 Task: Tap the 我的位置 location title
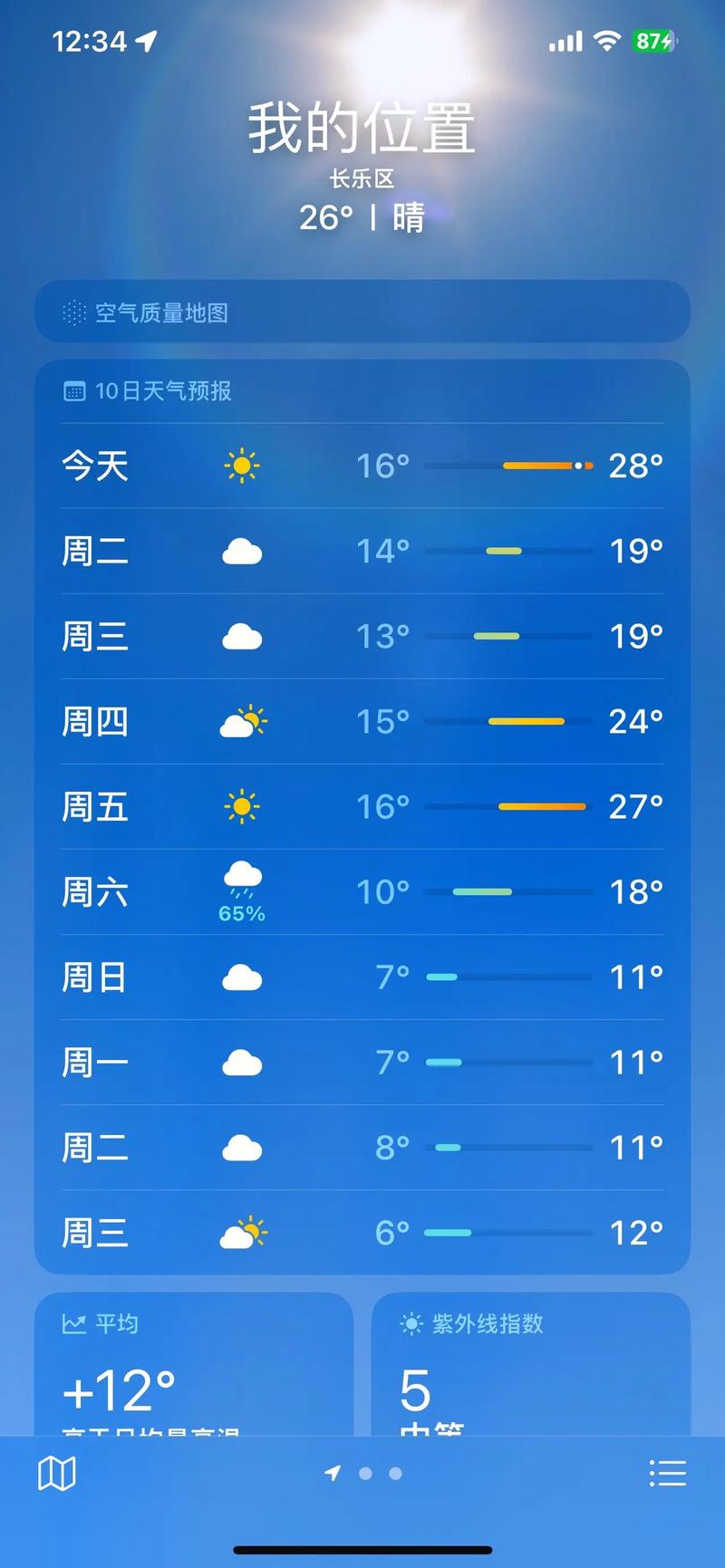[362, 129]
